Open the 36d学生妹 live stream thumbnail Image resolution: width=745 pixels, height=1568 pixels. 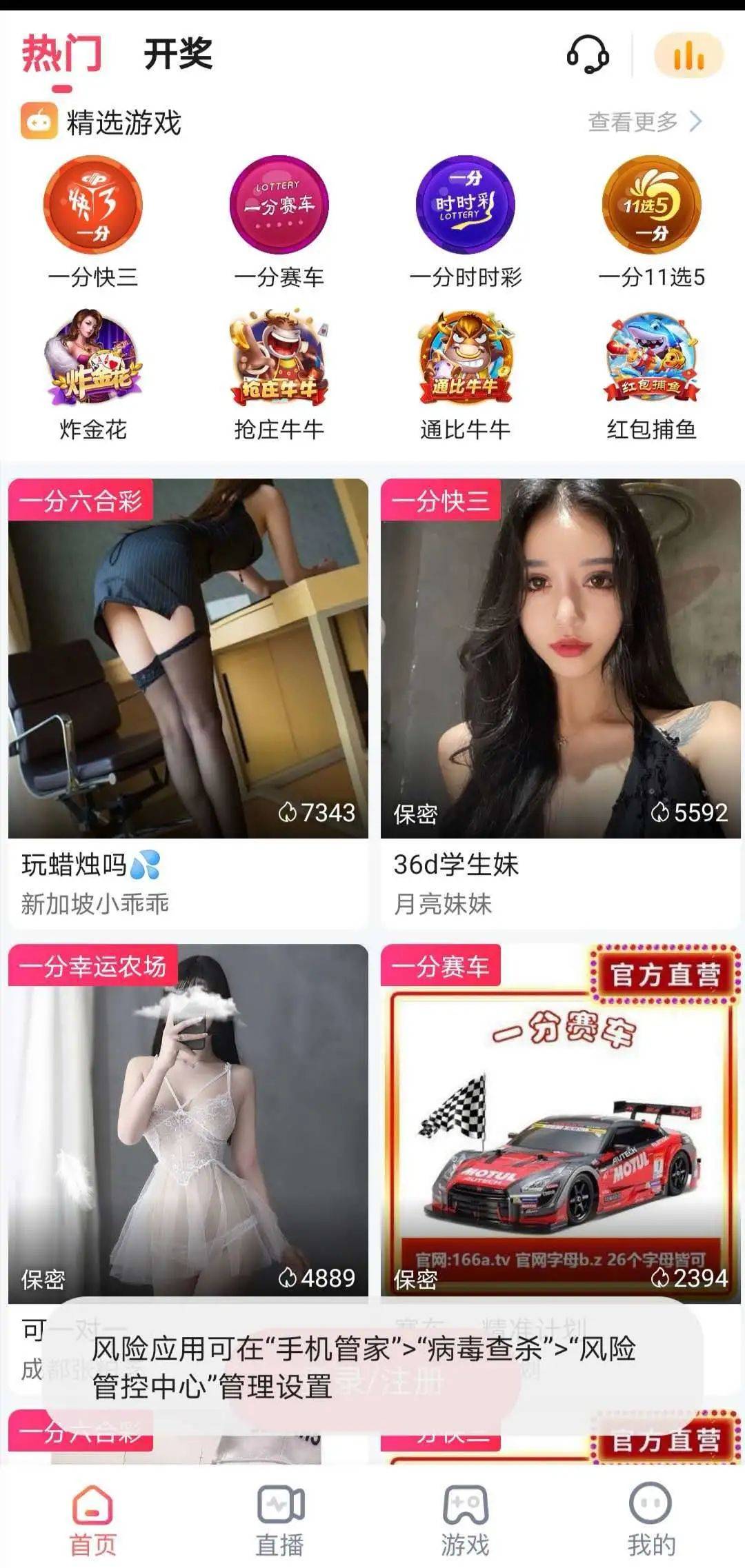pyautogui.click(x=559, y=655)
